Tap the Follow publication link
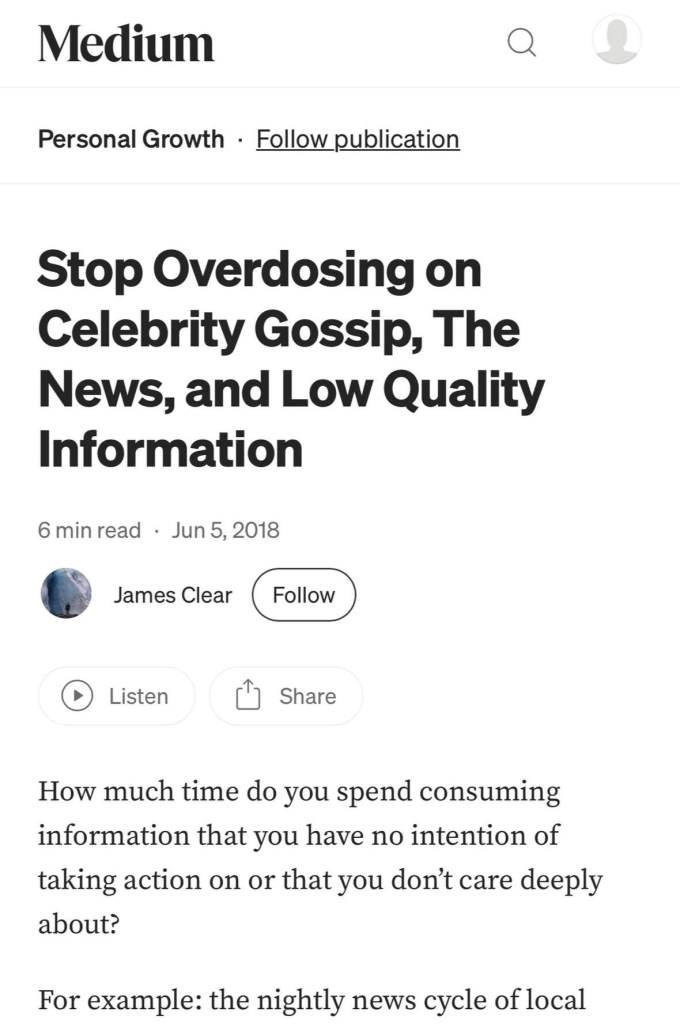This screenshot has width=680, height=1024. click(x=358, y=139)
